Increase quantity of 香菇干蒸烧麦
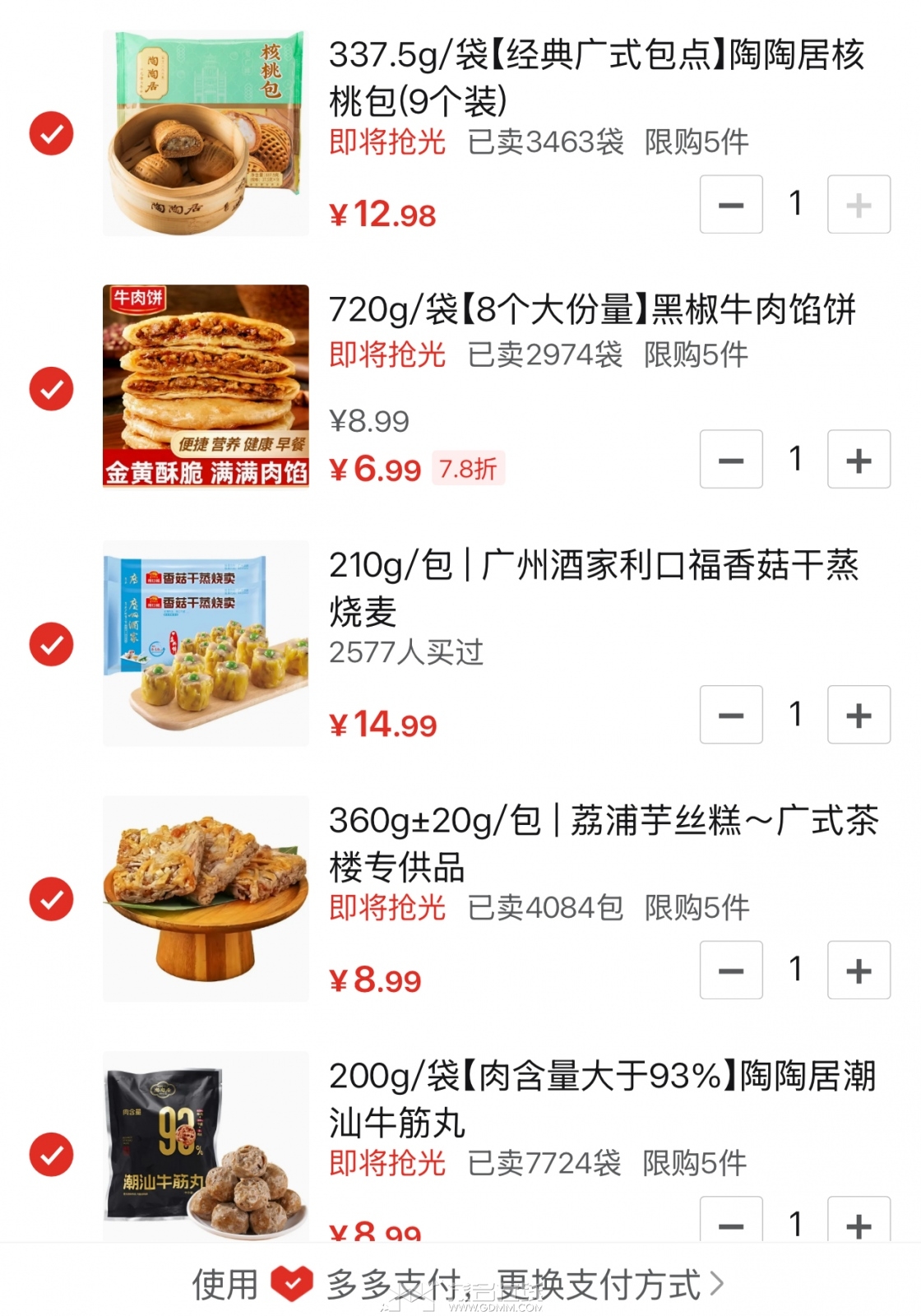Image resolution: width=921 pixels, height=1316 pixels. click(x=859, y=715)
